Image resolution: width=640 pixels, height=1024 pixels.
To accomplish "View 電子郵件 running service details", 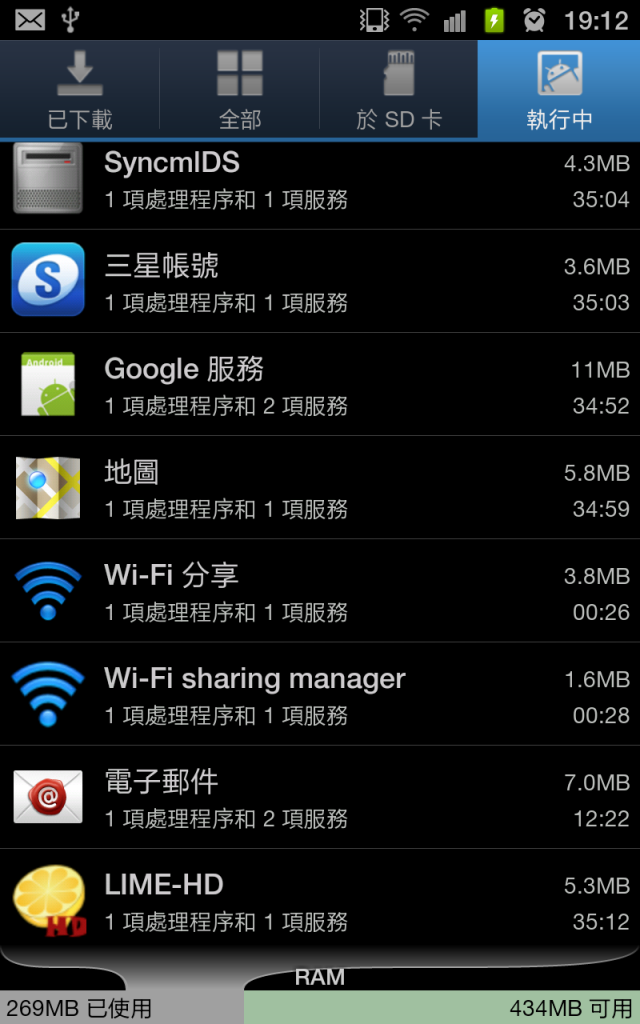I will (320, 798).
